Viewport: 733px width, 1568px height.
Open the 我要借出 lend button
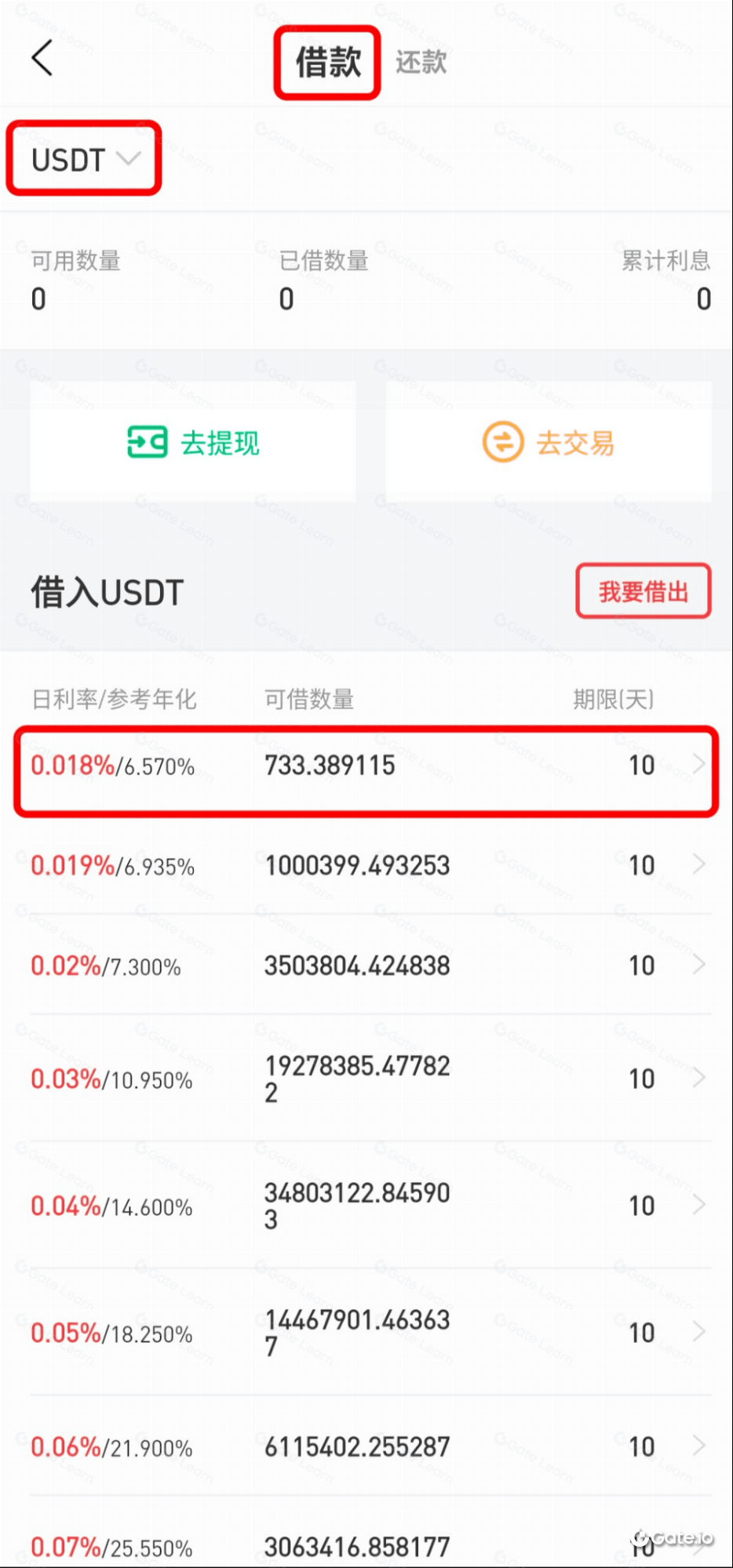coord(643,591)
